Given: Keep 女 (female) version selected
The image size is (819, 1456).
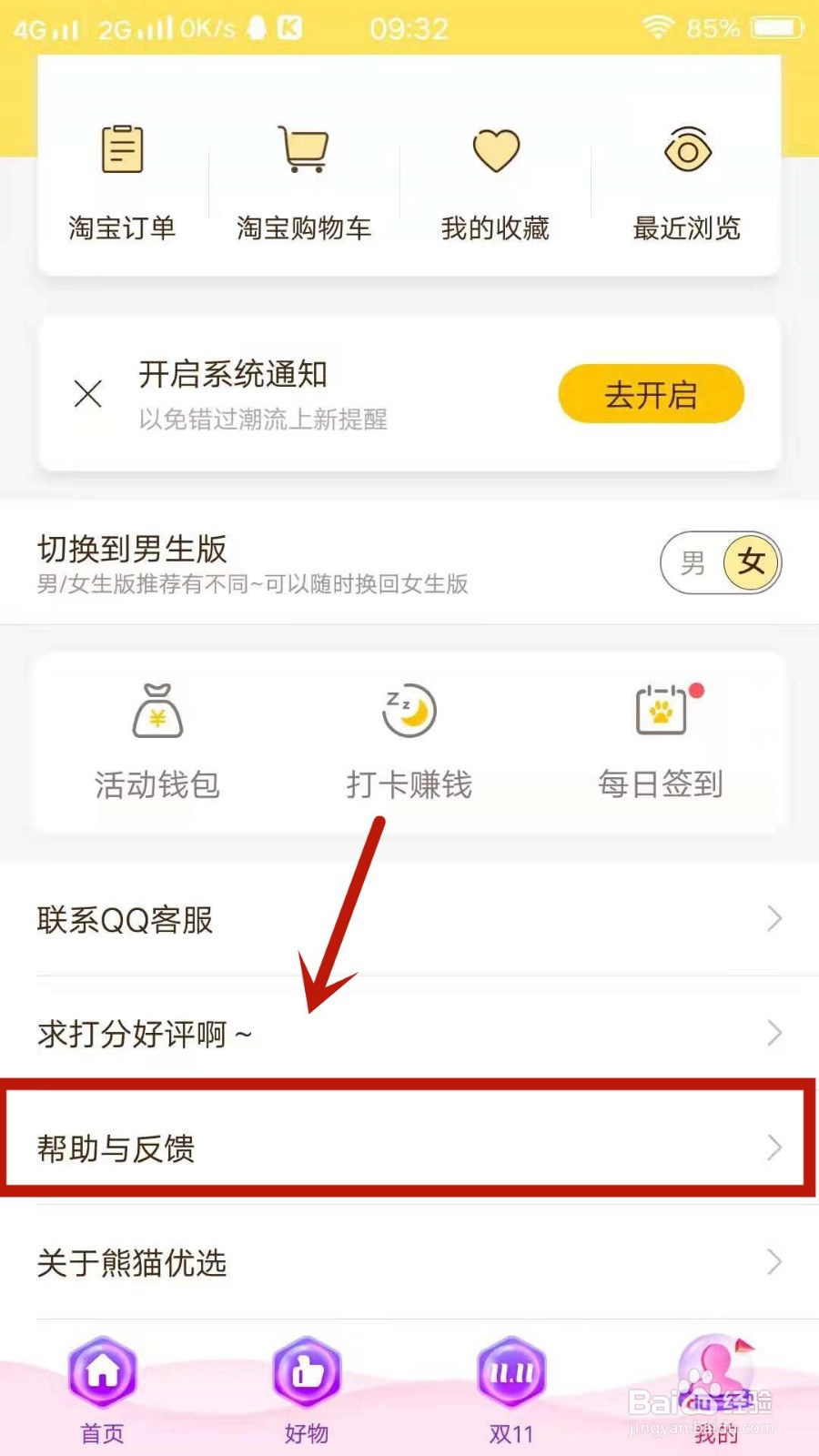Looking at the screenshot, I should tap(750, 563).
